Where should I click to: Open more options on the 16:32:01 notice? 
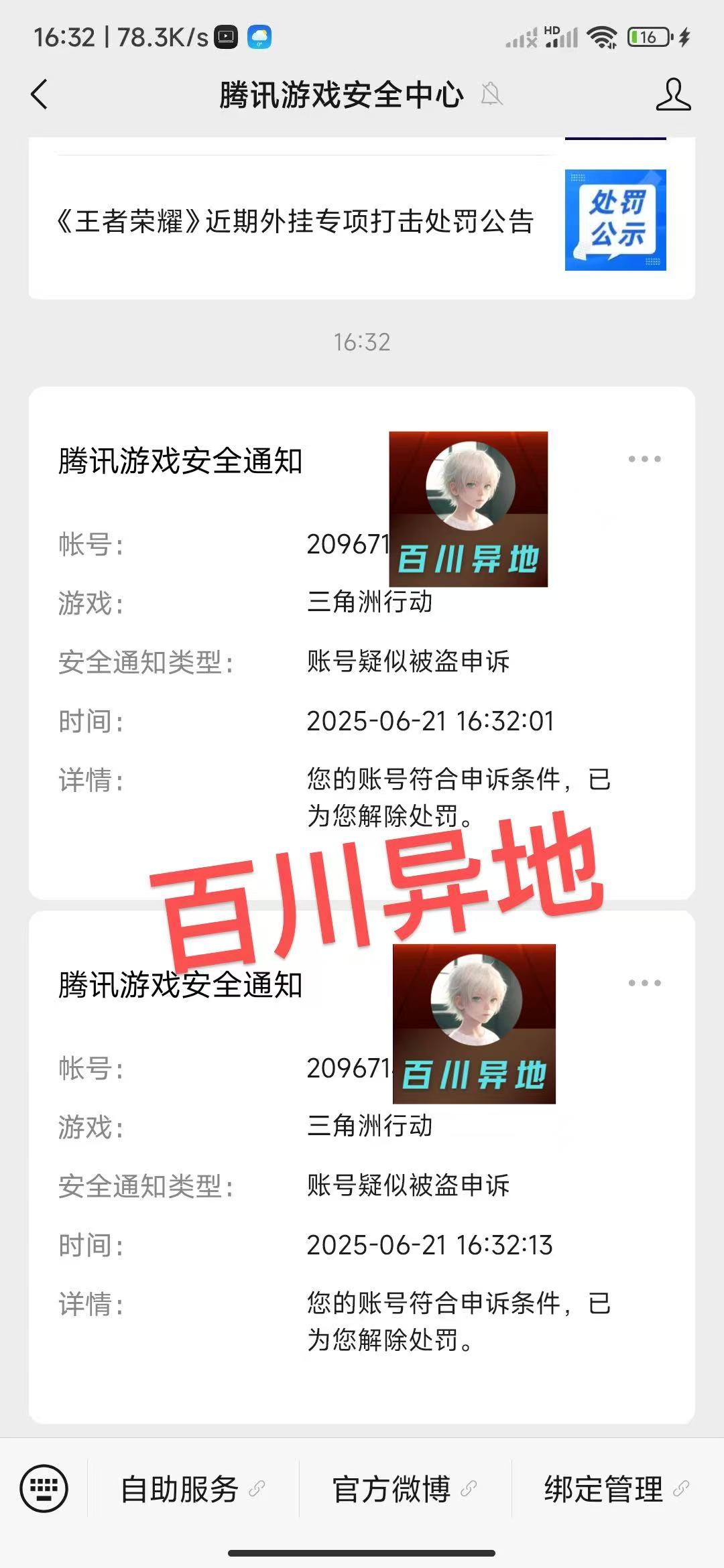point(644,459)
